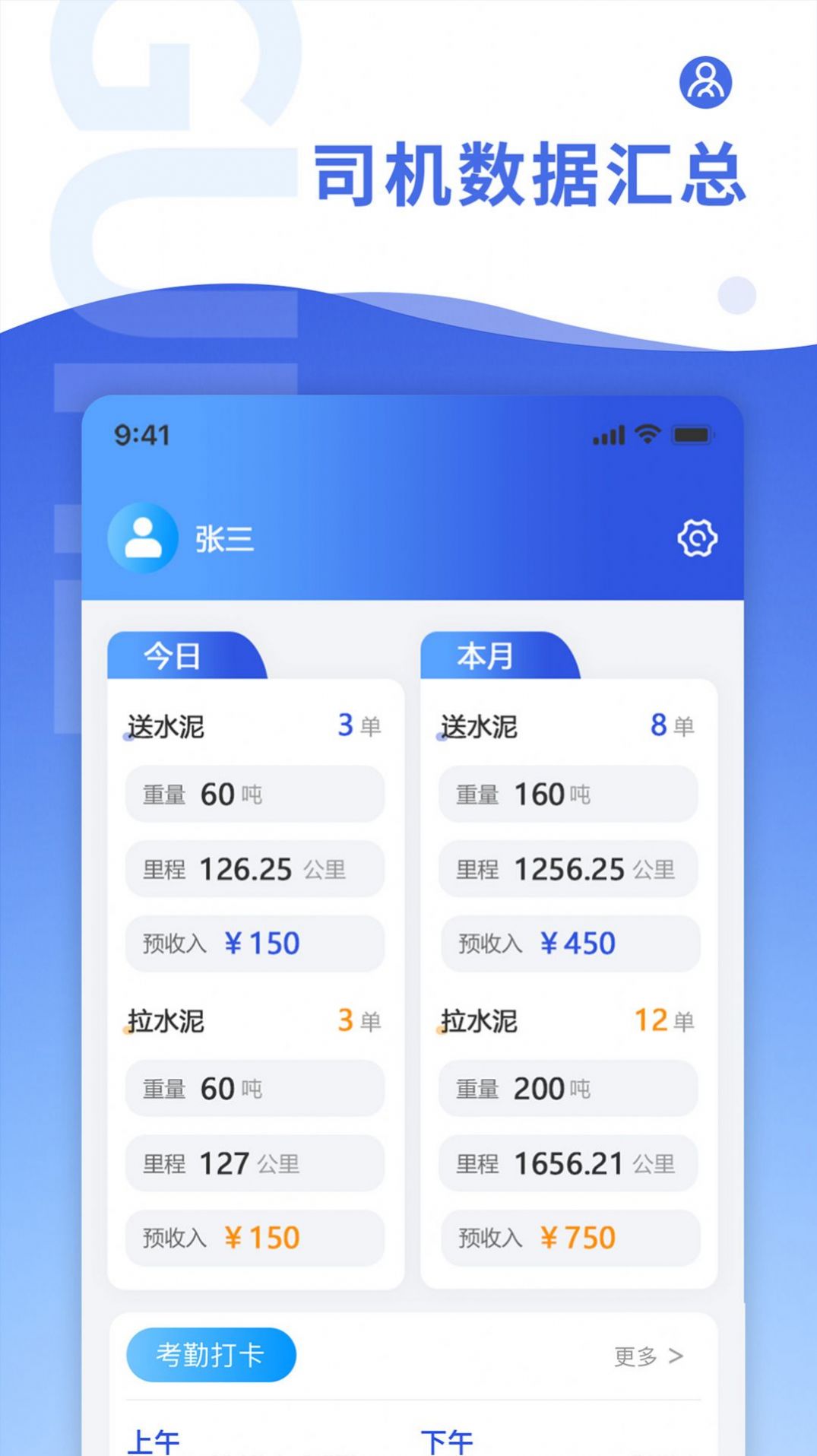Expand the chevron next to 更多
The image size is (817, 1456).
click(676, 1356)
